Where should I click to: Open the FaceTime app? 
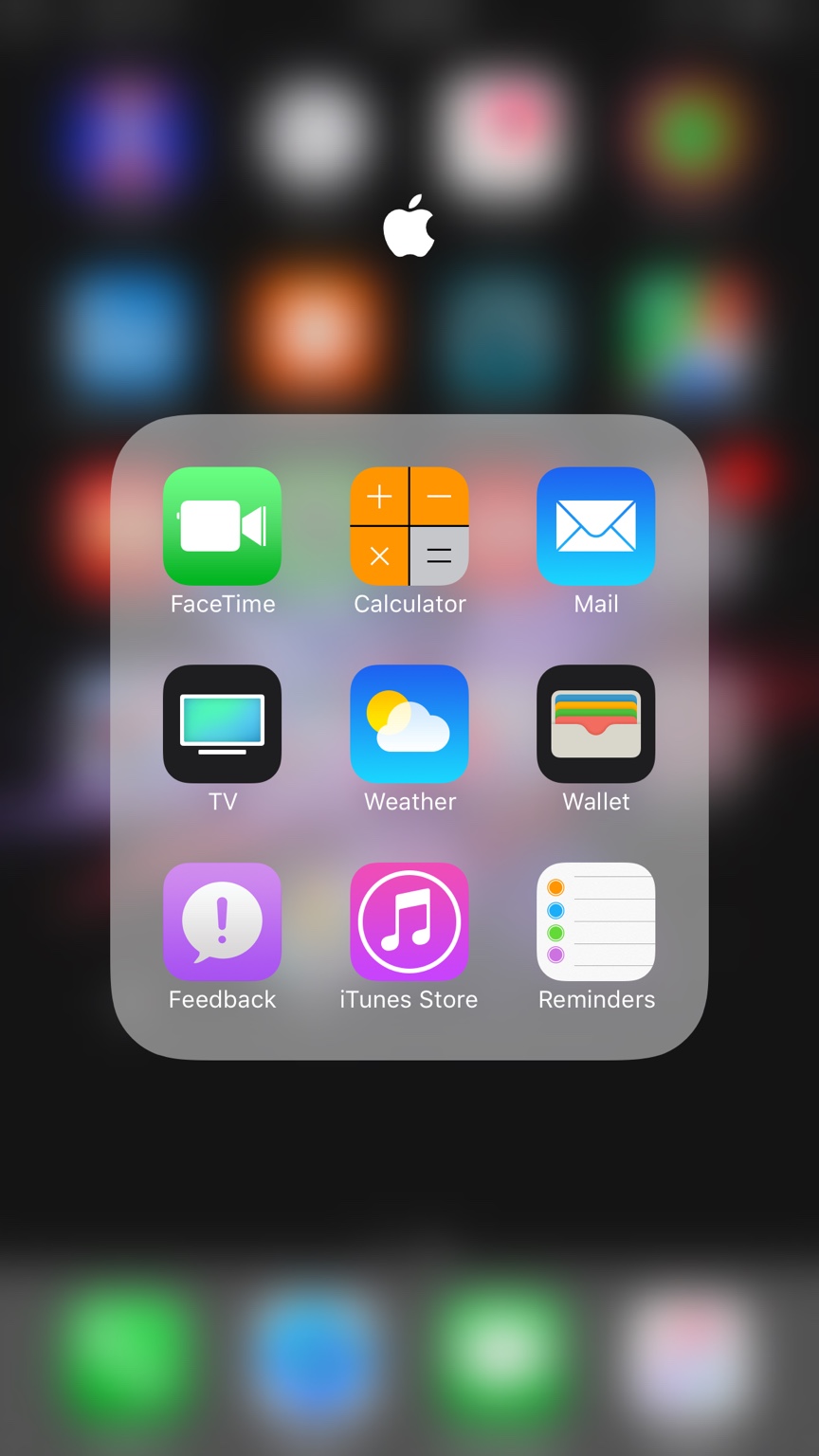click(222, 526)
